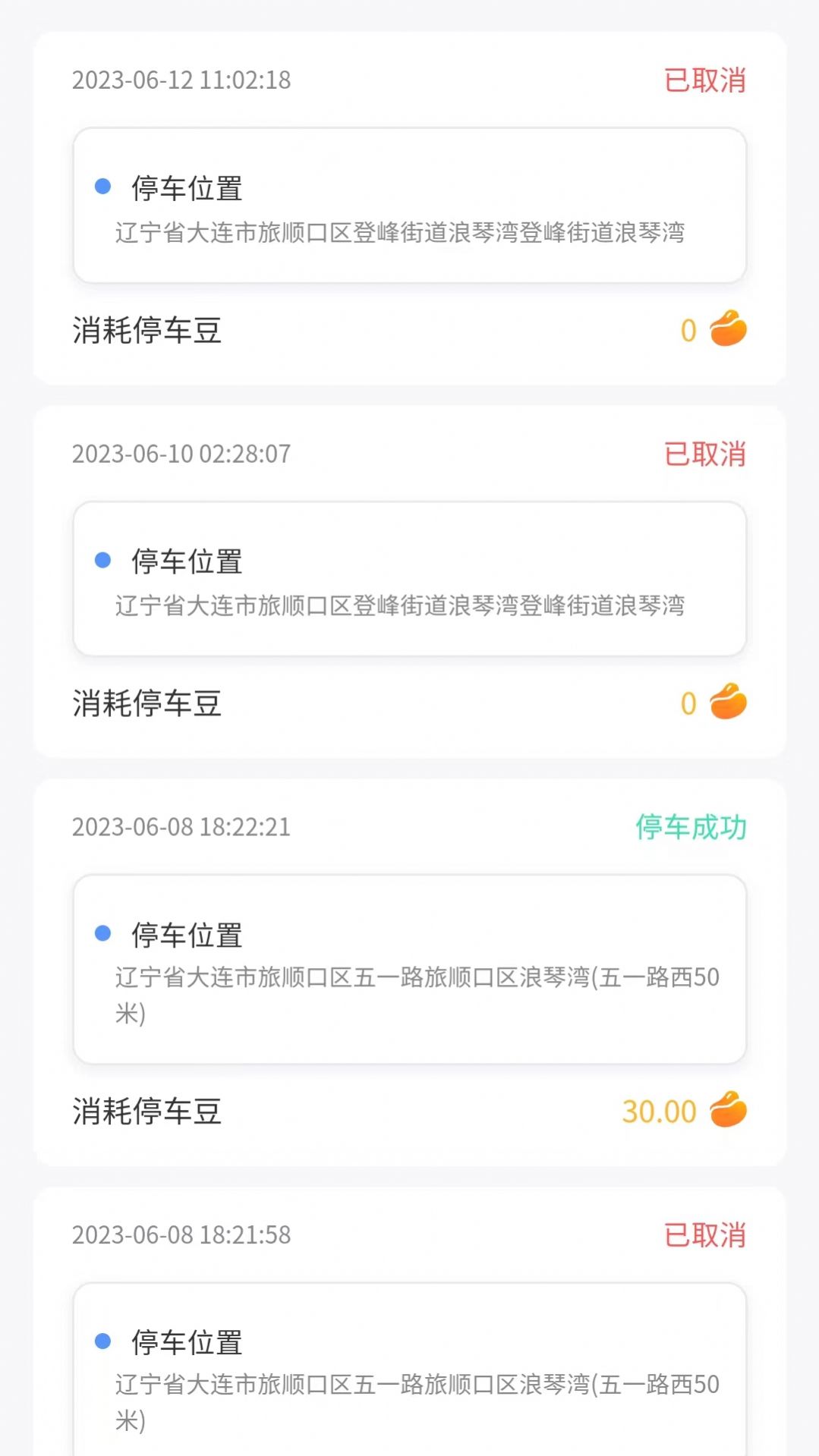
Task: Click the bean coin icon beside 30.00
Action: 726,1112
